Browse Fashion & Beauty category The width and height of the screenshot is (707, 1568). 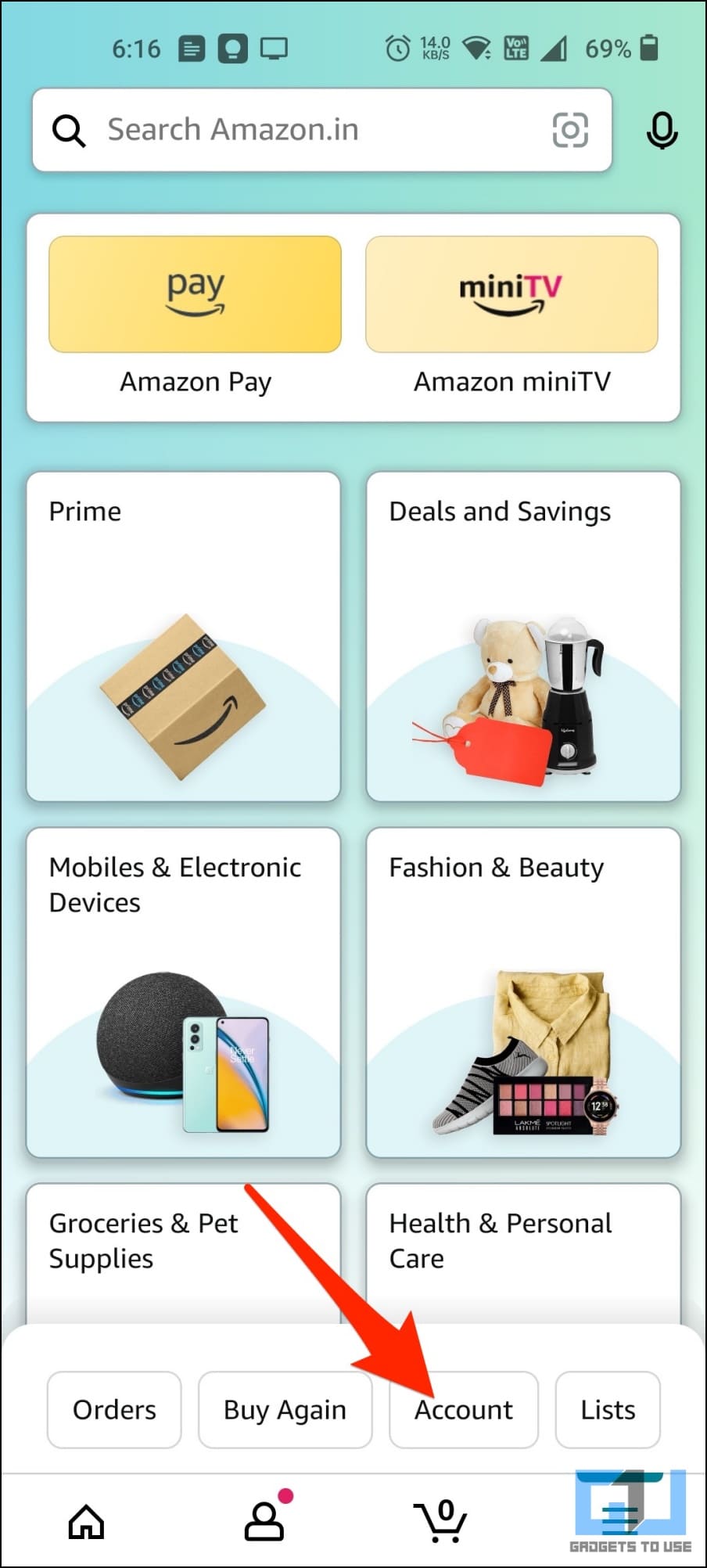pyautogui.click(x=523, y=992)
